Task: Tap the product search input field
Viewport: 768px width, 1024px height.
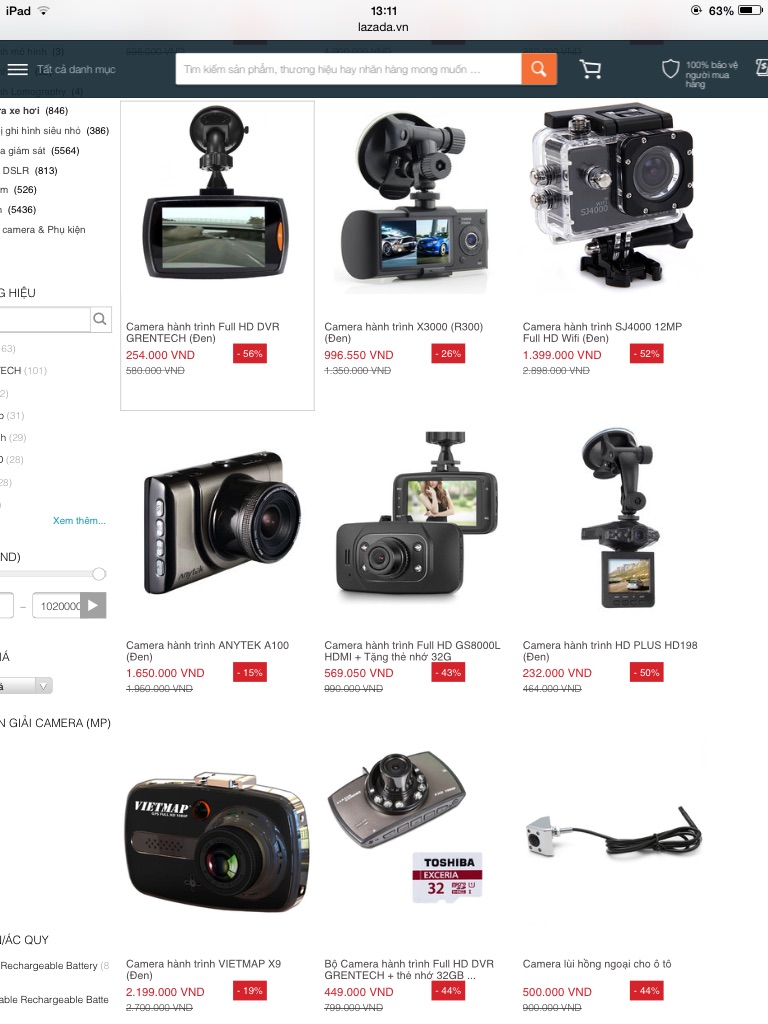Action: tap(347, 69)
